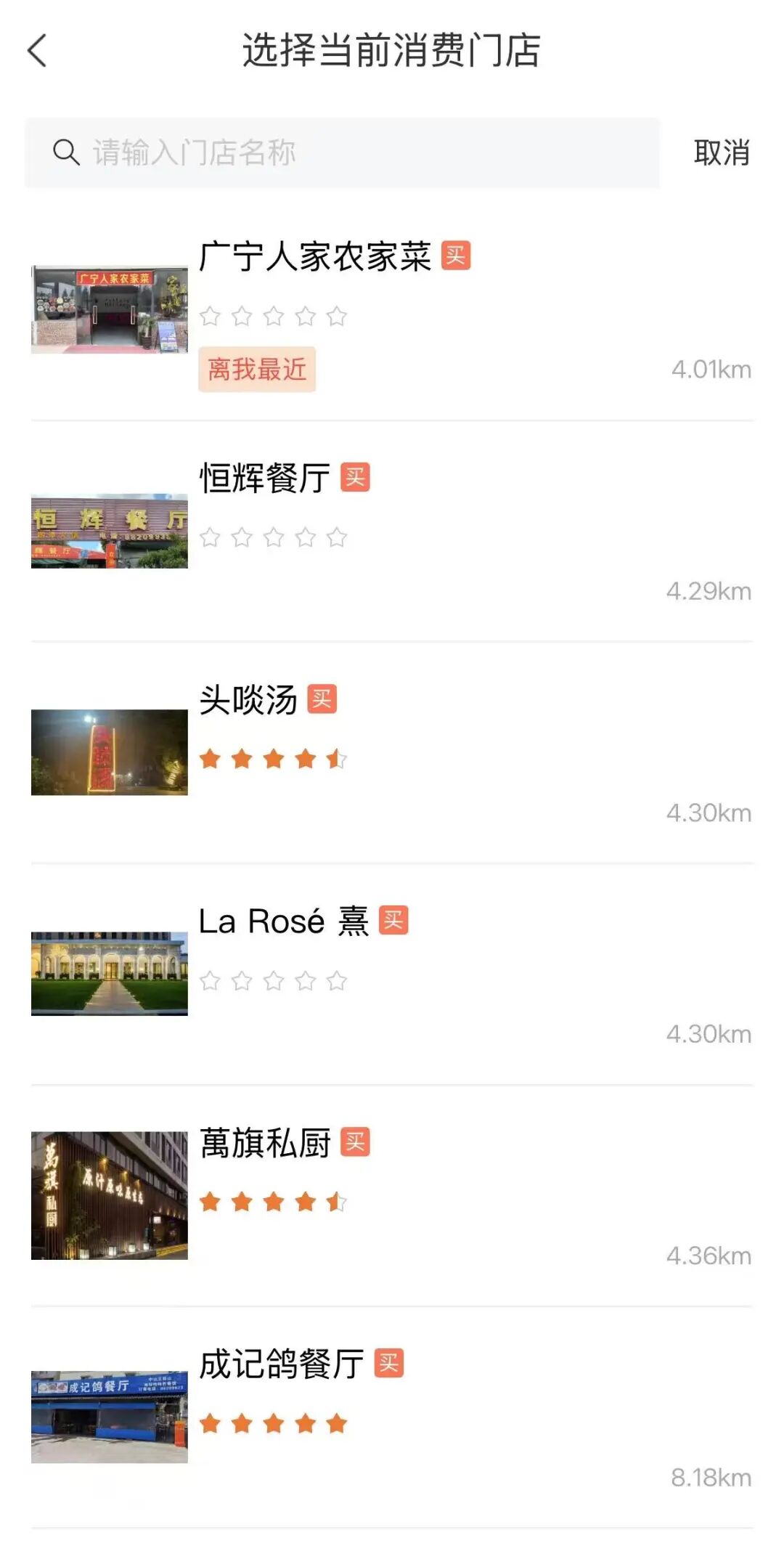This screenshot has height=1559, width=784.
Task: Choose 成记鸽餐厅 as the store
Action: tap(282, 1365)
